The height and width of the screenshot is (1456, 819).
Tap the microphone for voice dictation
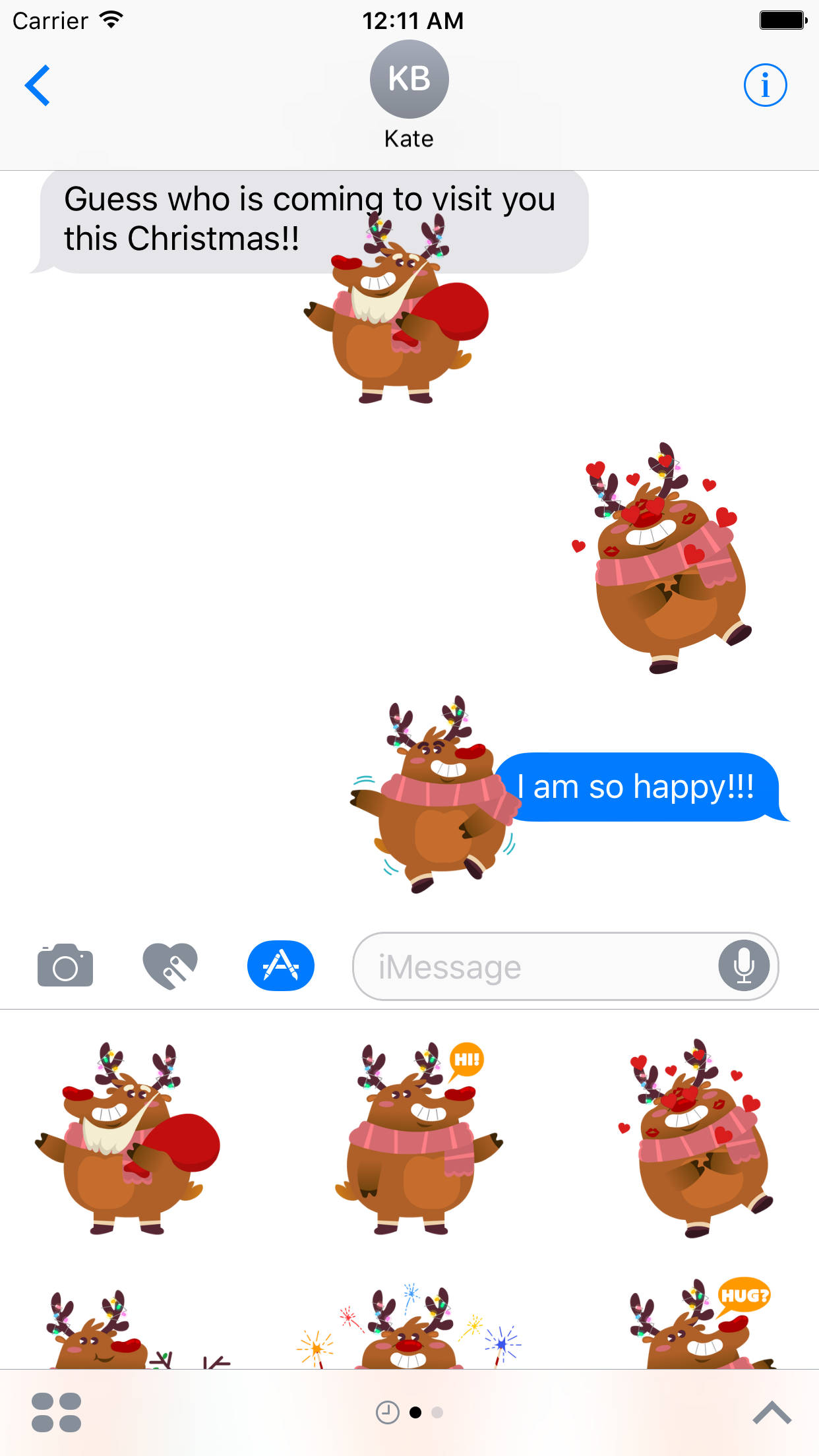click(x=744, y=965)
